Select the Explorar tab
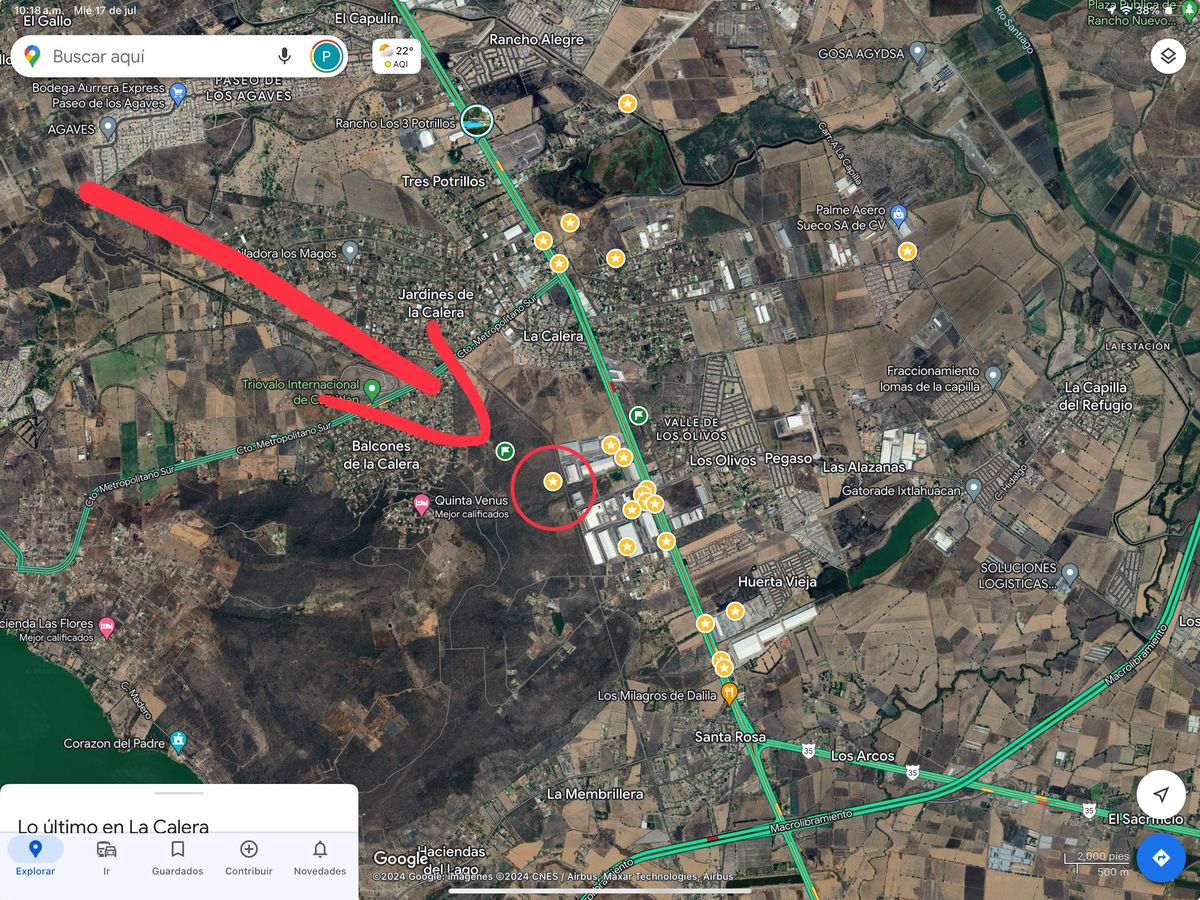The image size is (1200, 900). coord(35,858)
